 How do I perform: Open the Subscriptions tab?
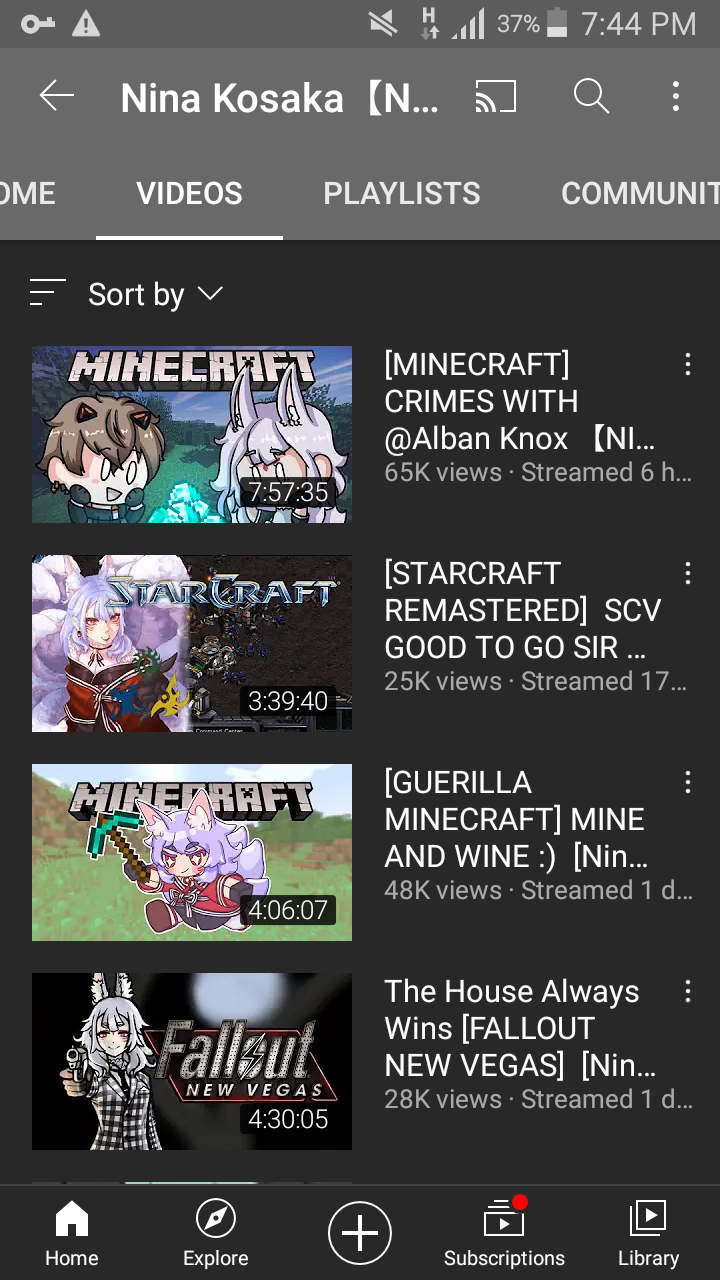[504, 1234]
